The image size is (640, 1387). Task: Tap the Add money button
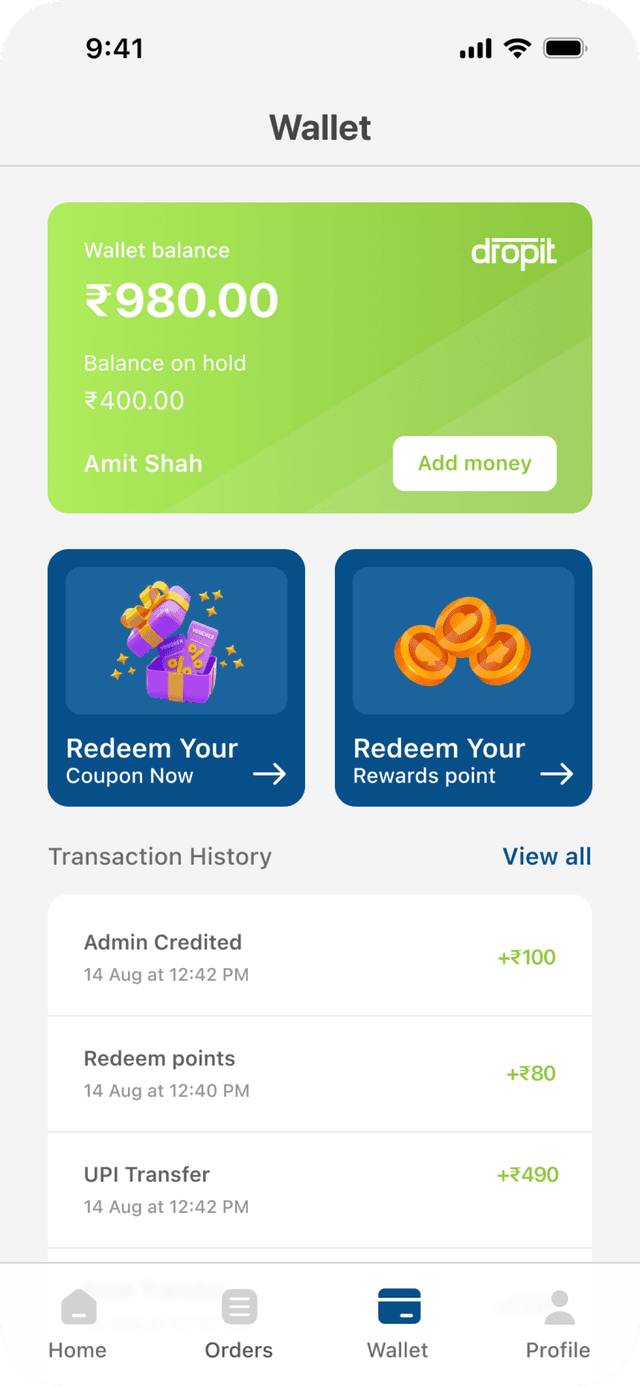click(x=474, y=463)
